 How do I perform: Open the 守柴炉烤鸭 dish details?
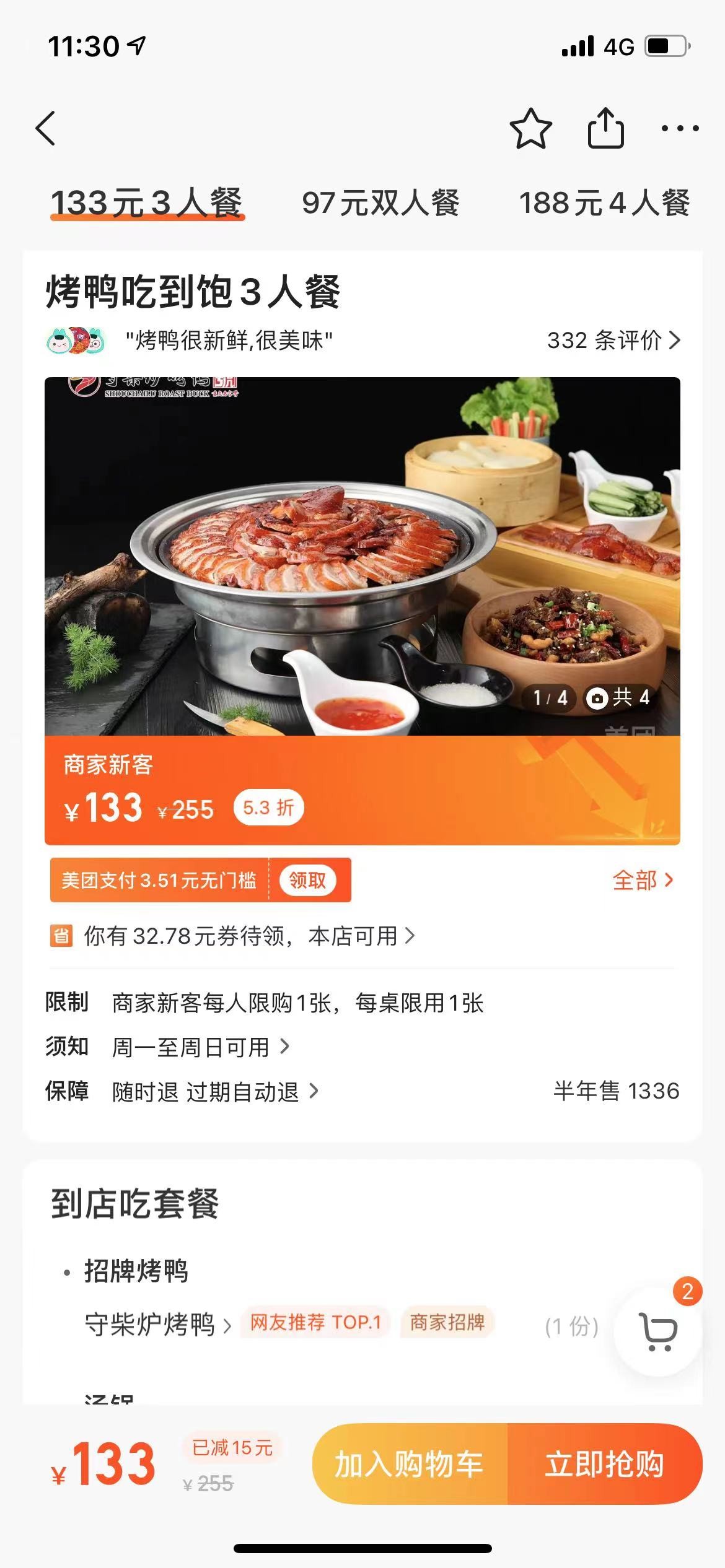click(x=158, y=1325)
